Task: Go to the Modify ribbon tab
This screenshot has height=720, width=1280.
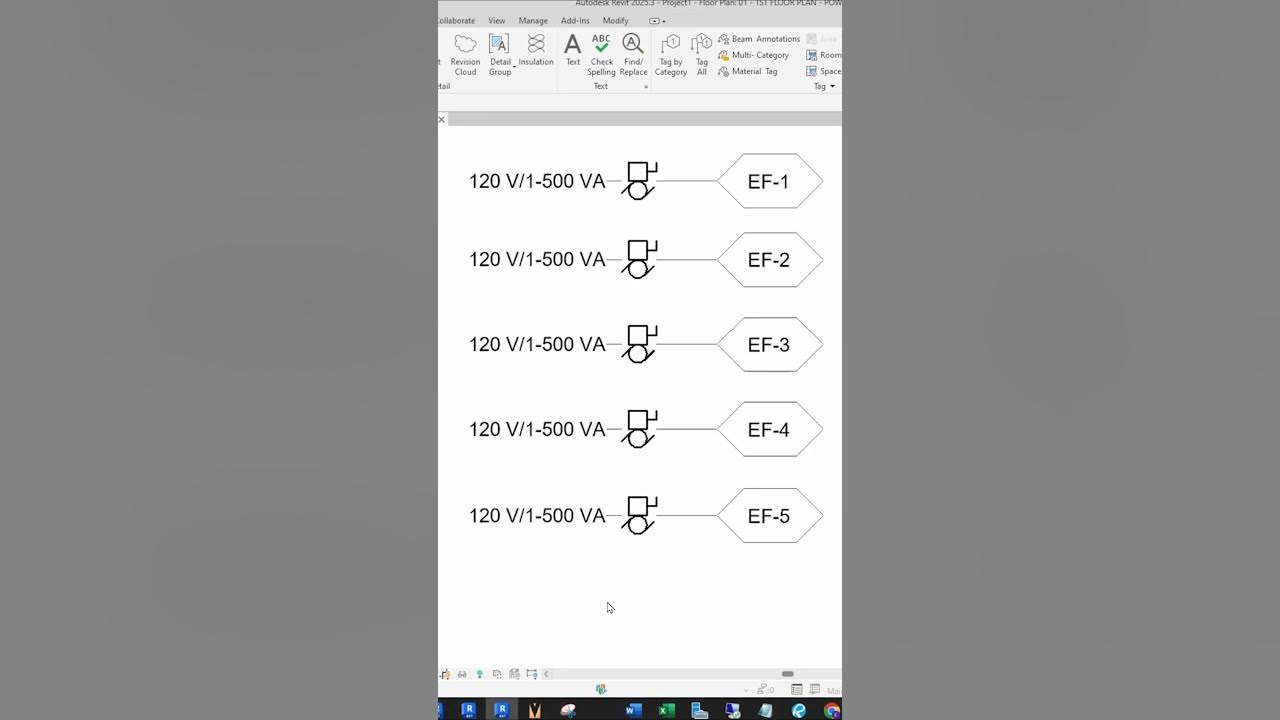Action: coord(616,20)
